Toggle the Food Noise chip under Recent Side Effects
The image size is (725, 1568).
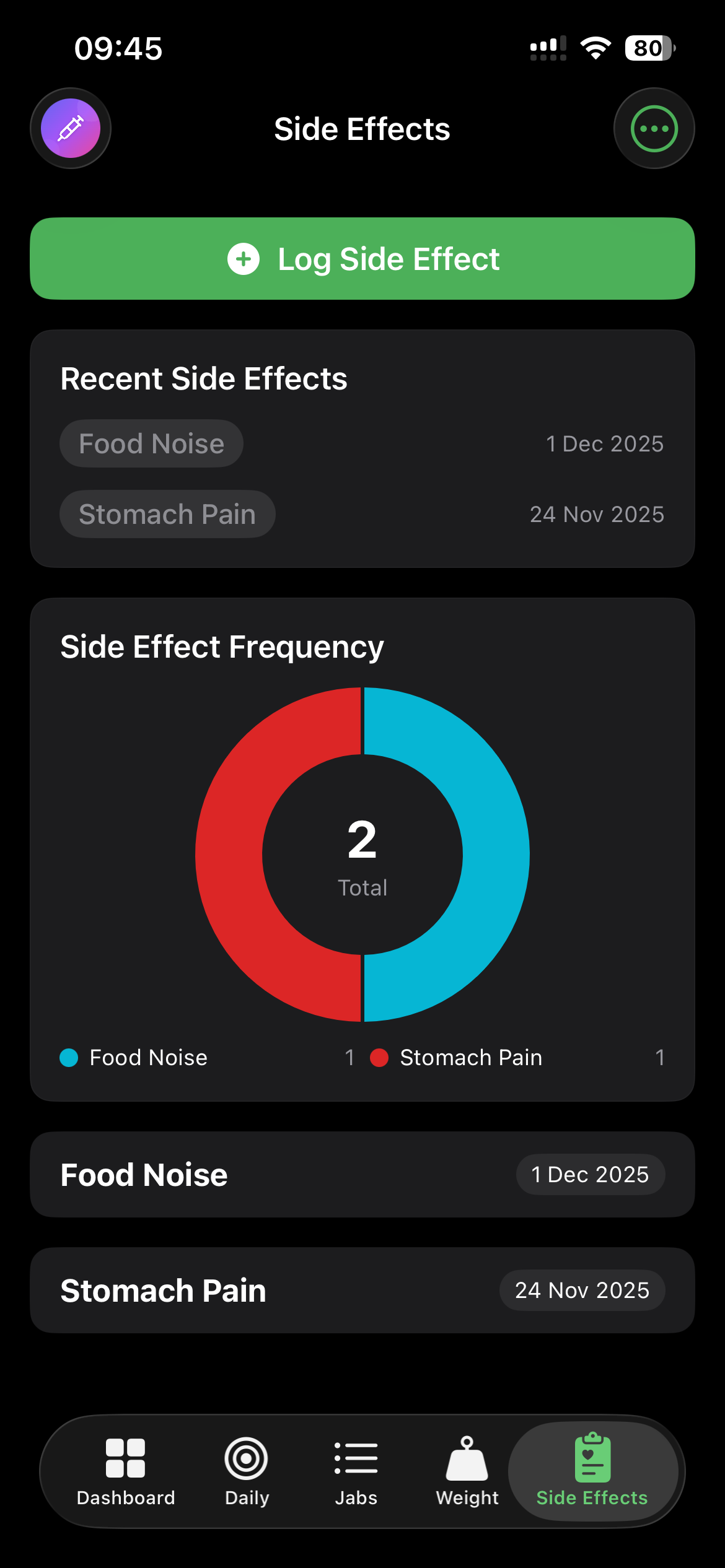tap(151, 443)
